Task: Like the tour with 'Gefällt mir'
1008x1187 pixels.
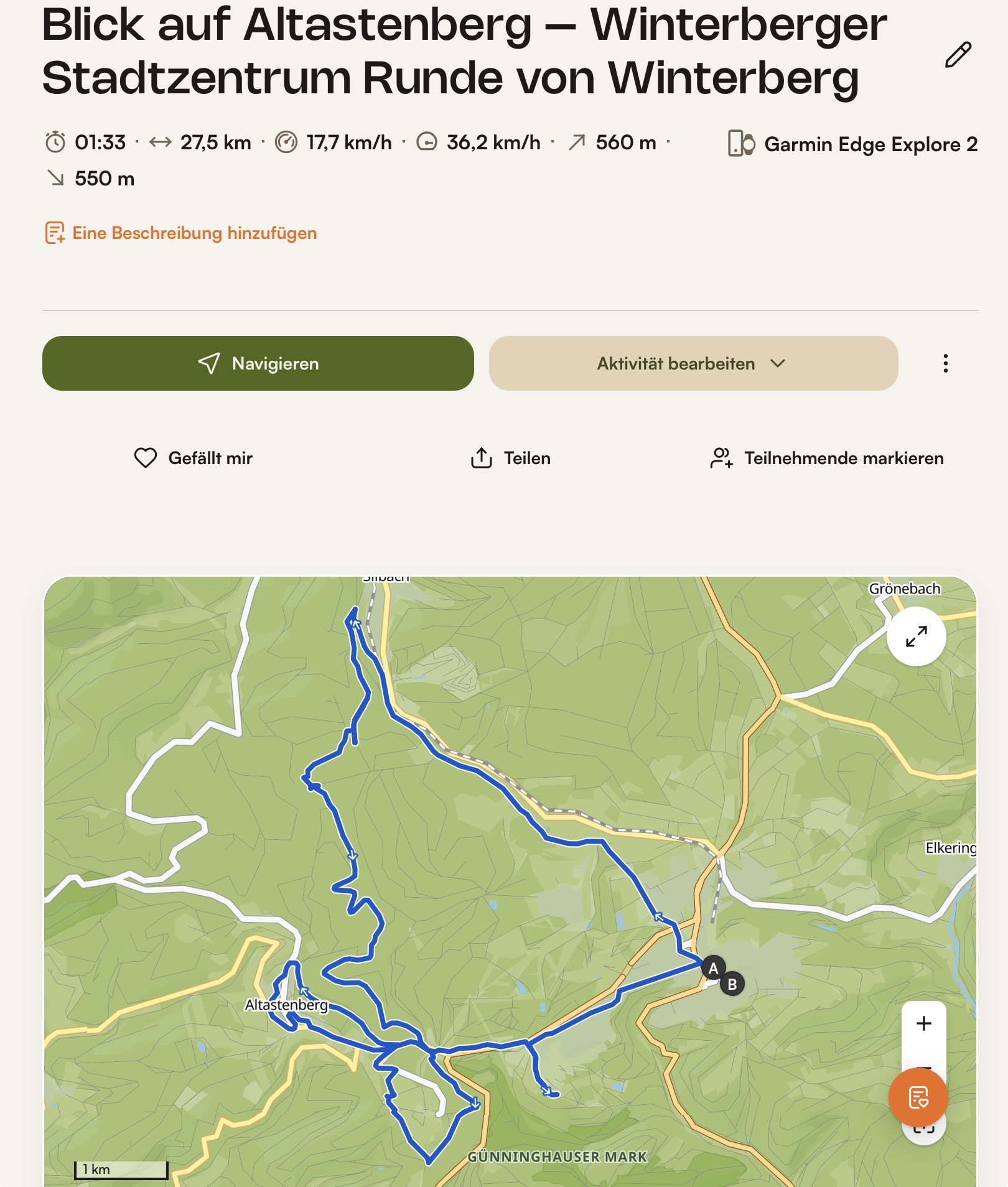Action: click(194, 459)
